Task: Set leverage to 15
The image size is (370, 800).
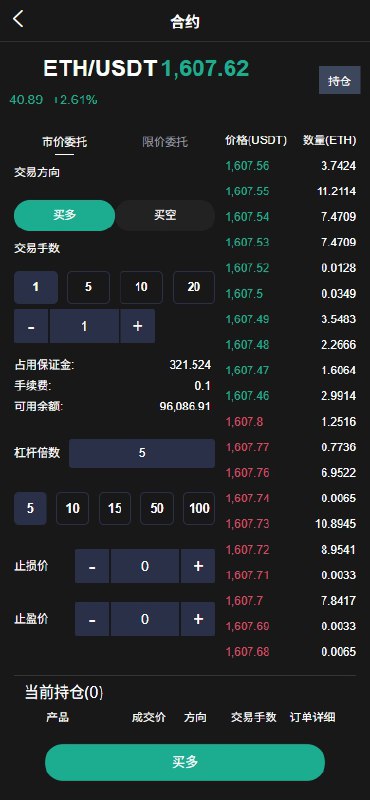Action: pyautogui.click(x=114, y=508)
